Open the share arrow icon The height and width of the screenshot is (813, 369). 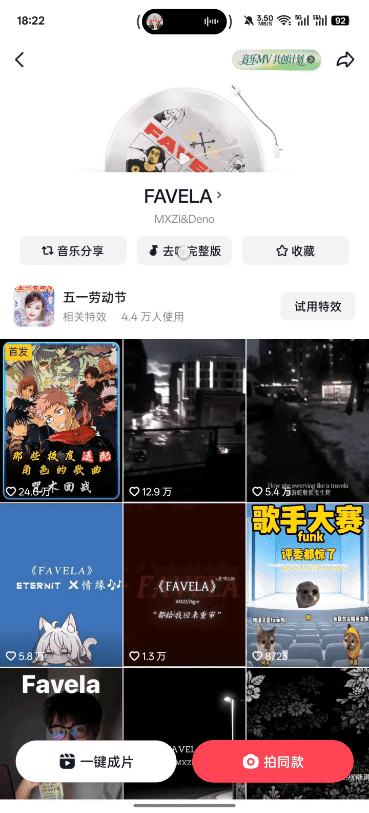click(x=345, y=60)
